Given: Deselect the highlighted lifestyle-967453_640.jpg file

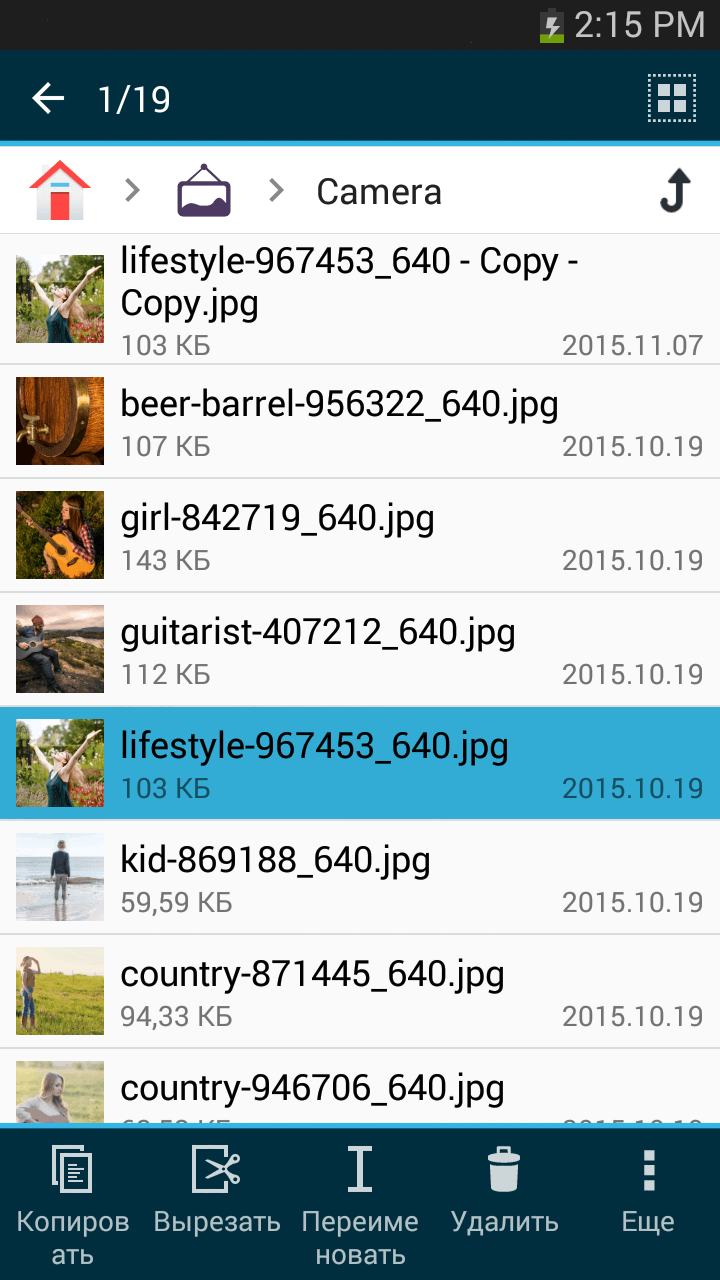Looking at the screenshot, I should click(360, 763).
